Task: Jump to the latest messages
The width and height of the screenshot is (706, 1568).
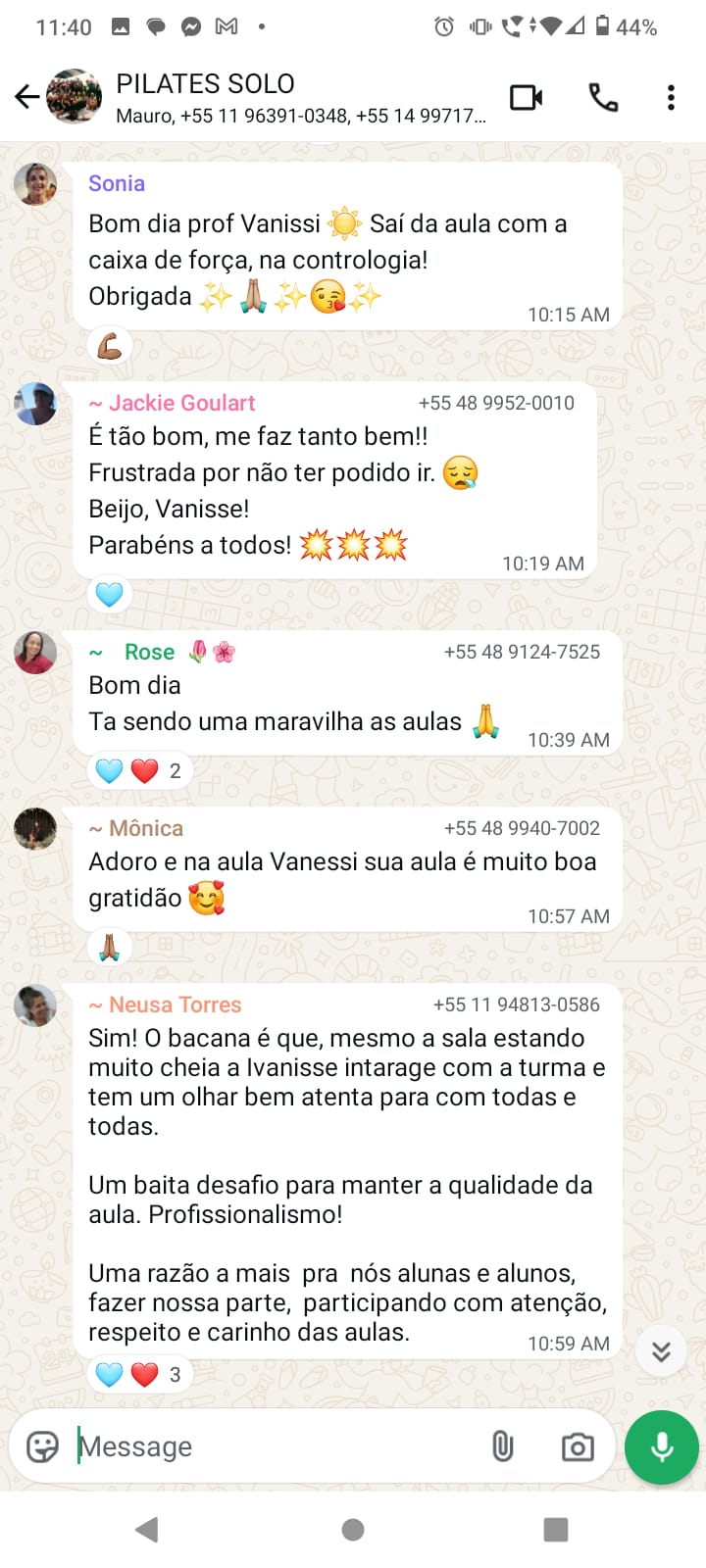Action: pos(661,1352)
